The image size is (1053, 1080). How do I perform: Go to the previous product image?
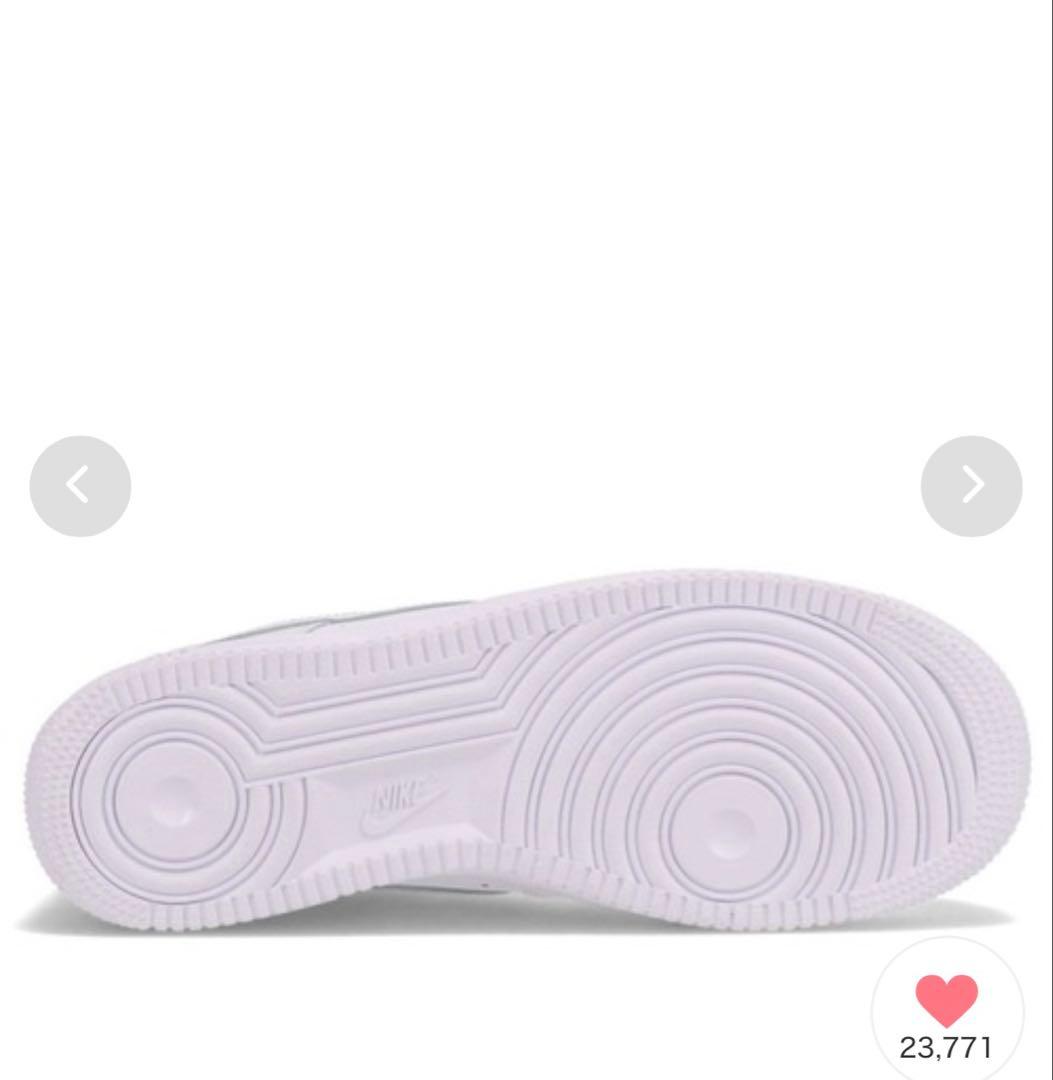click(80, 486)
